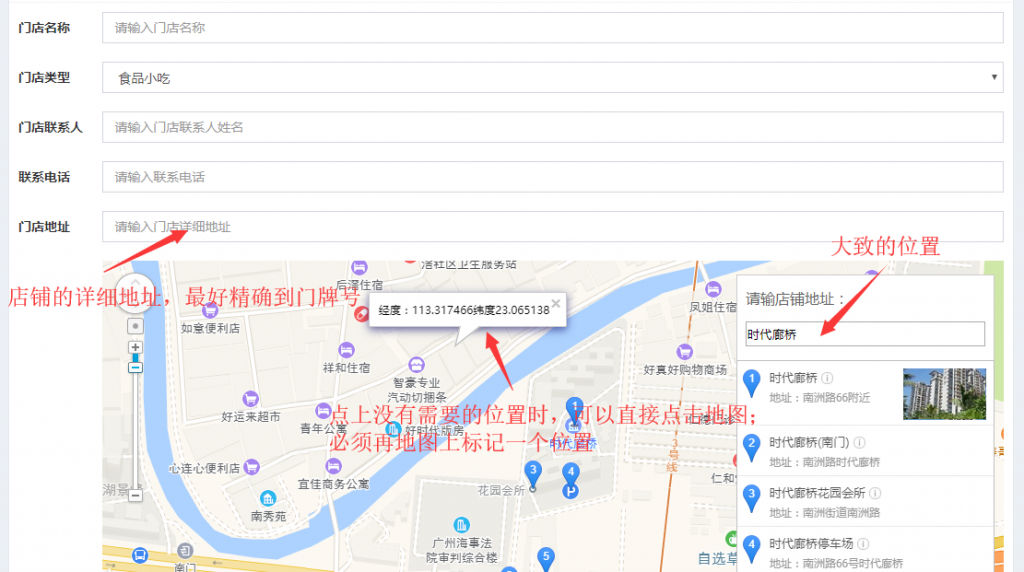Tap the shop address search box containing 时代廊桥

click(865, 334)
